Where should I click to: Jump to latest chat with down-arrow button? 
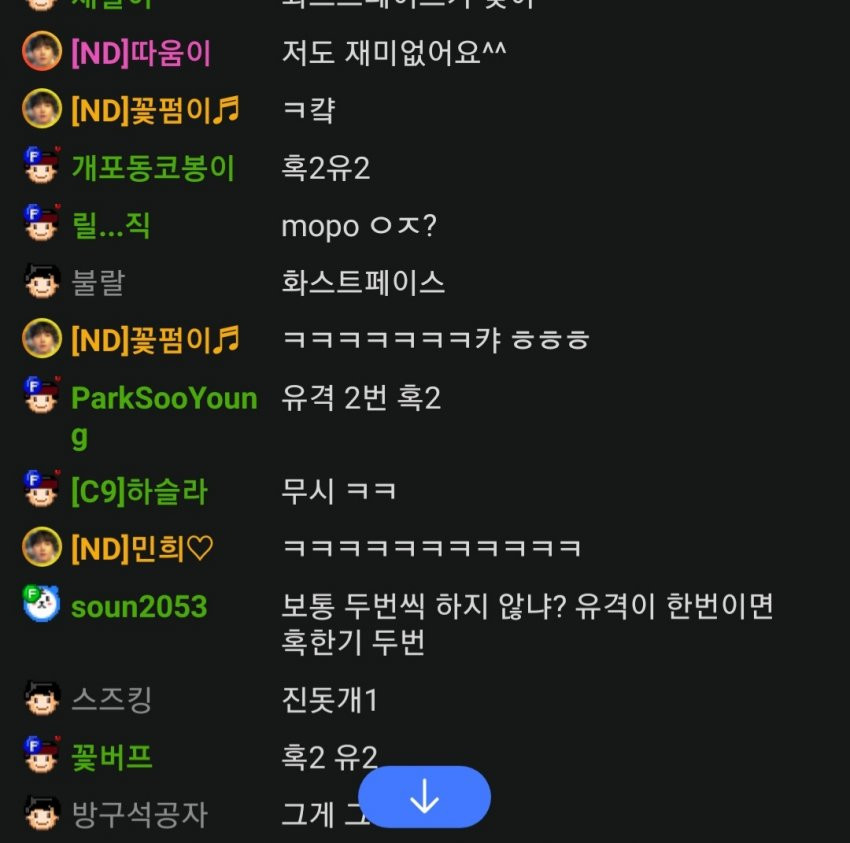pos(424,797)
